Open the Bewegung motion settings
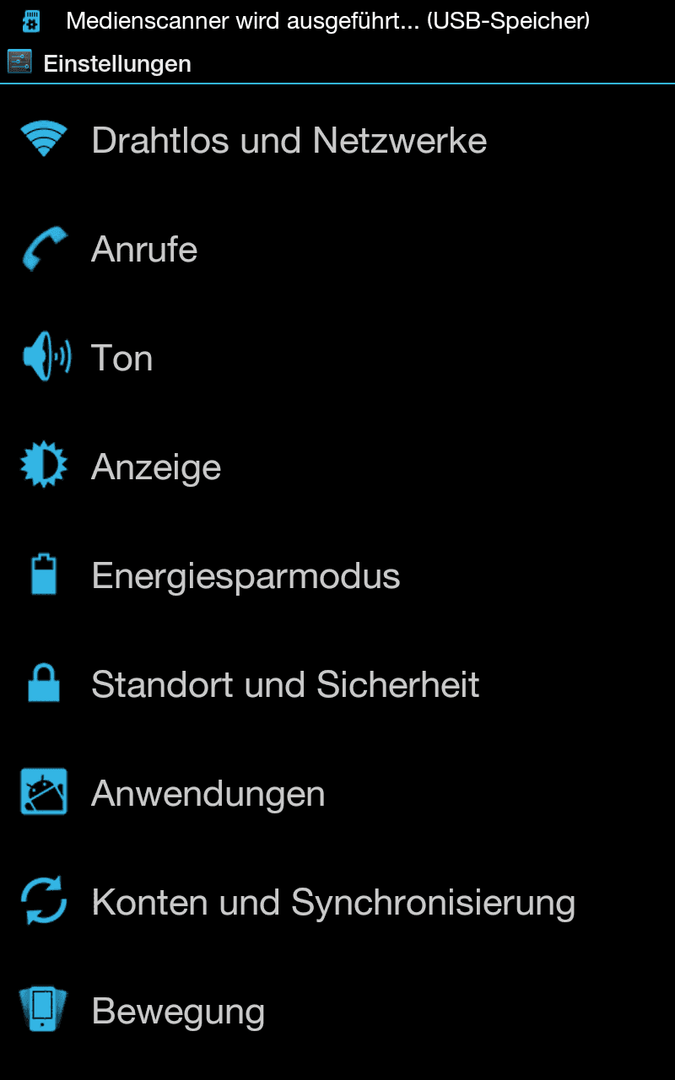This screenshot has width=675, height=1080. (x=338, y=1010)
